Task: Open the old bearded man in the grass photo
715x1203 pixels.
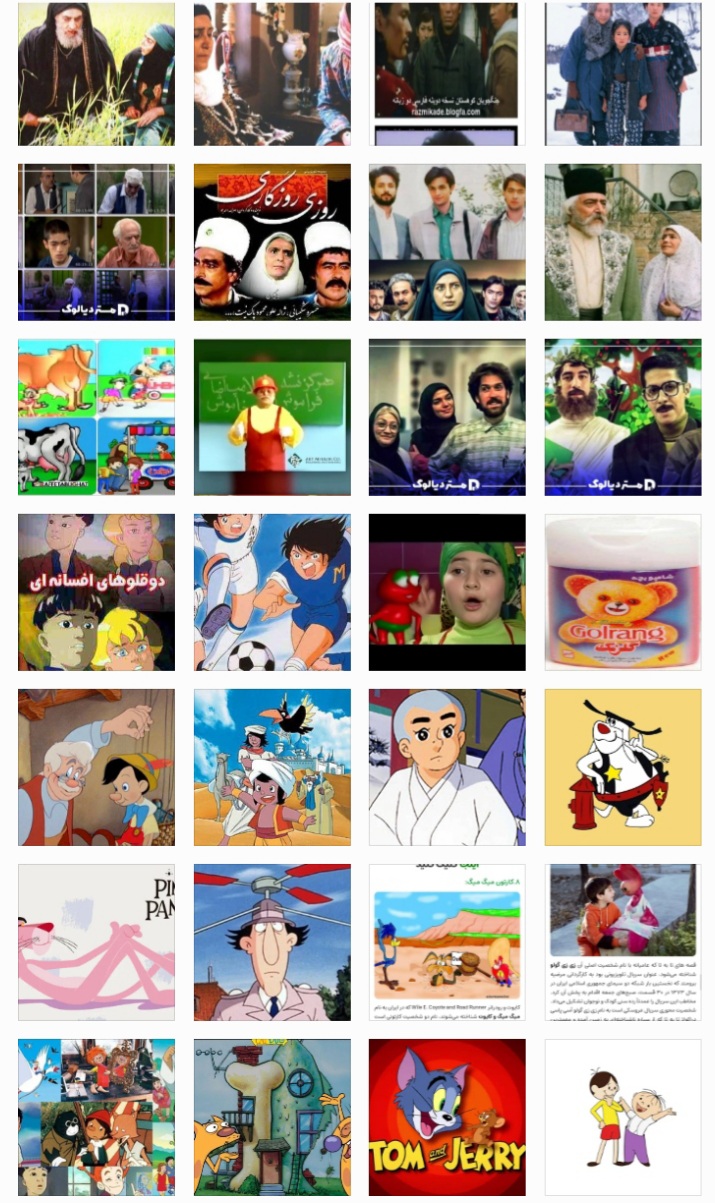Action: [x=96, y=74]
